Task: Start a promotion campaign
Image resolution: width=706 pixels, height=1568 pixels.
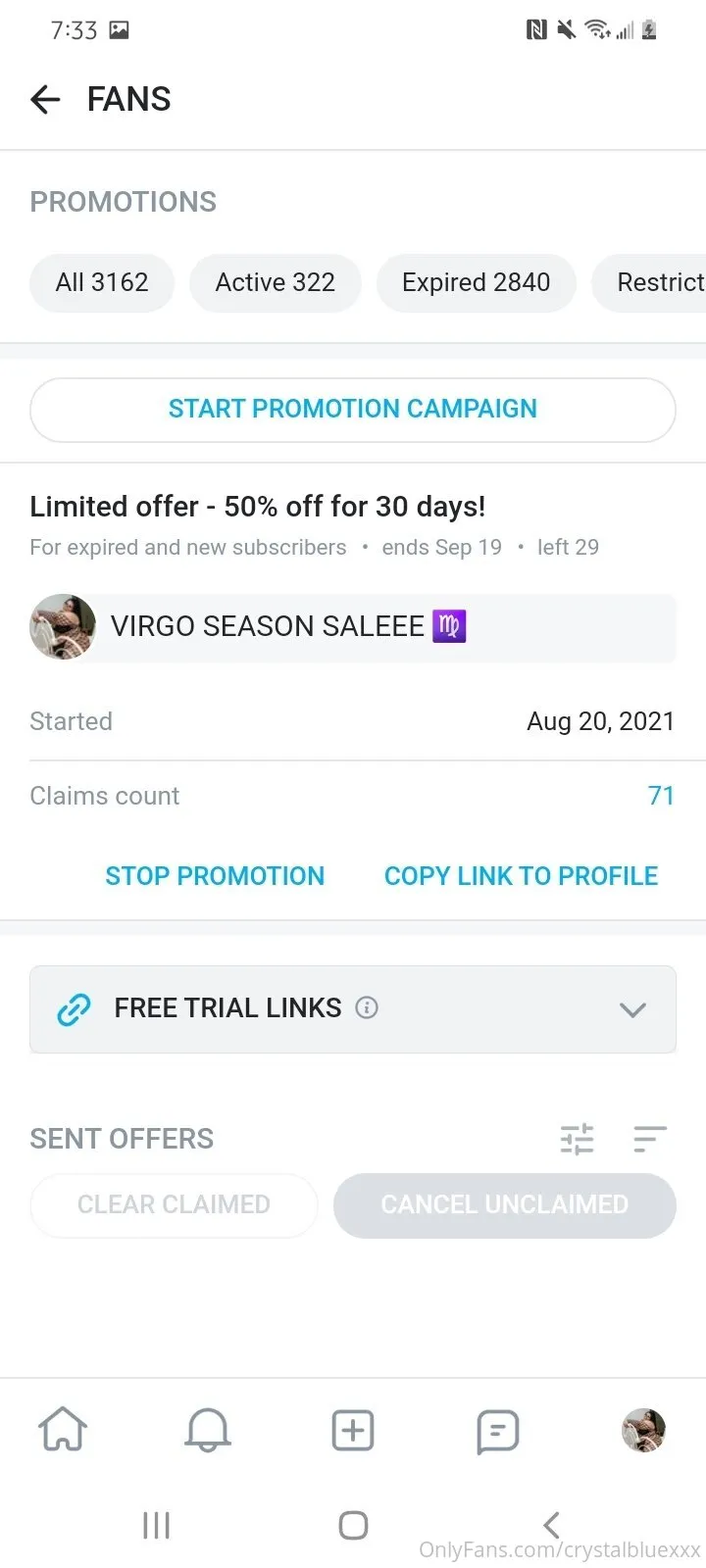Action: [353, 409]
